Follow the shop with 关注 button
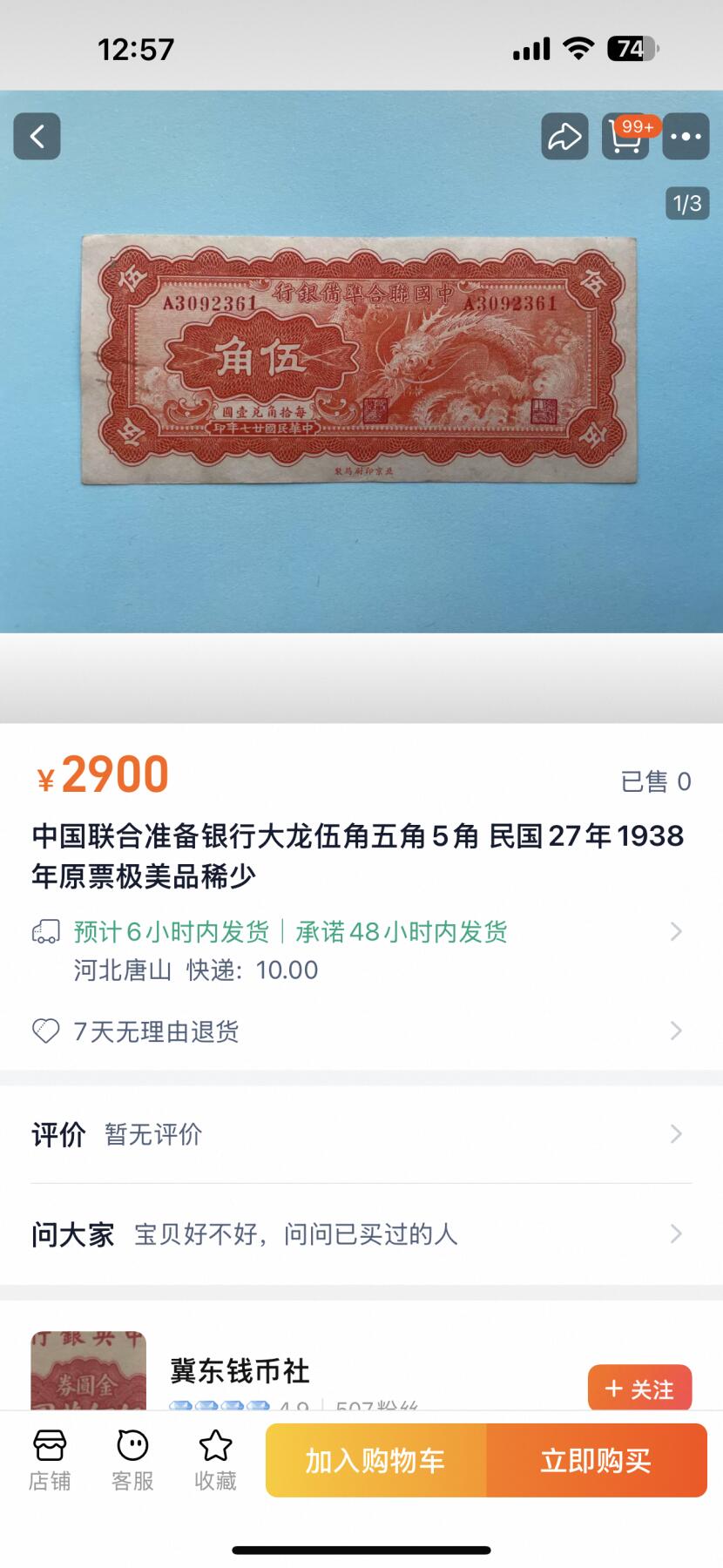 pyautogui.click(x=639, y=1389)
